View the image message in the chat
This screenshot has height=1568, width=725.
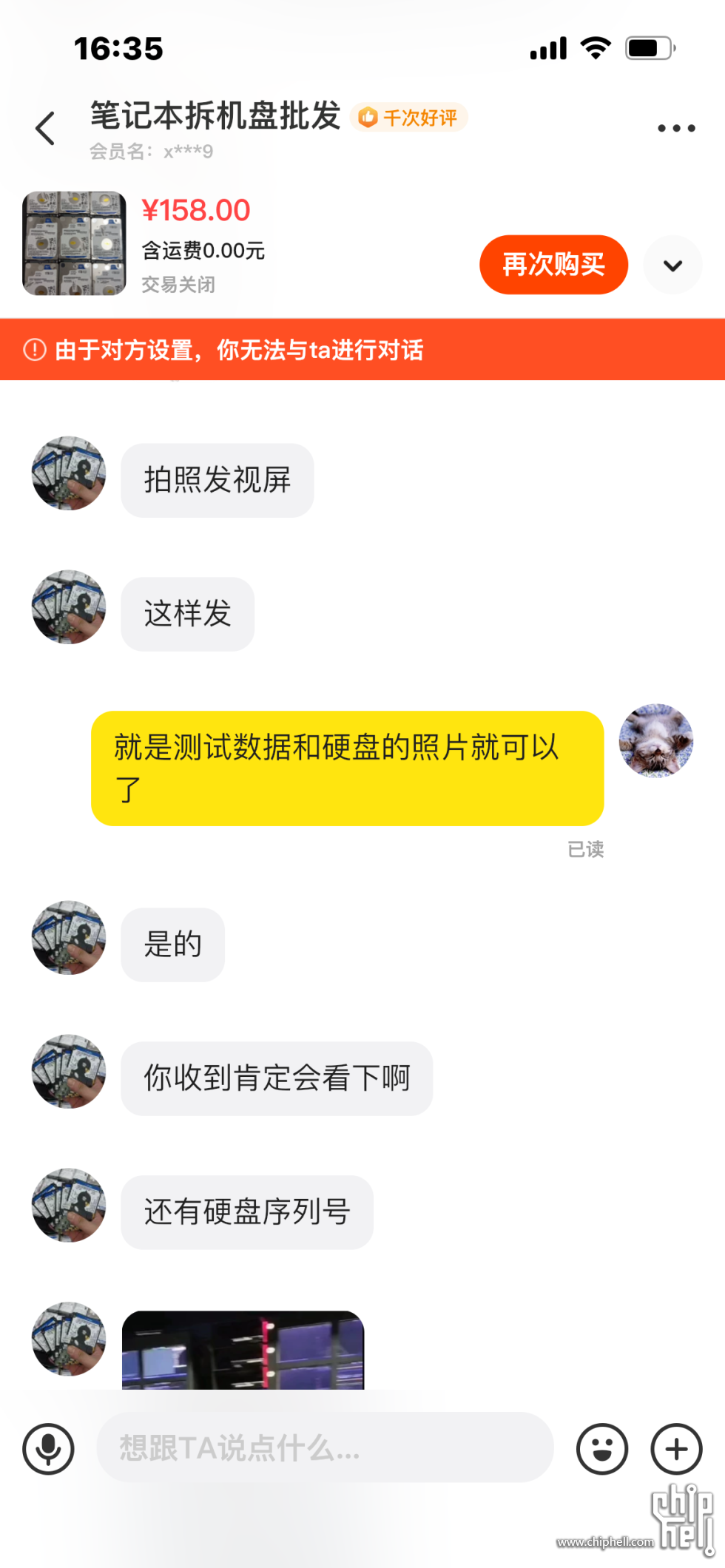tap(243, 1350)
